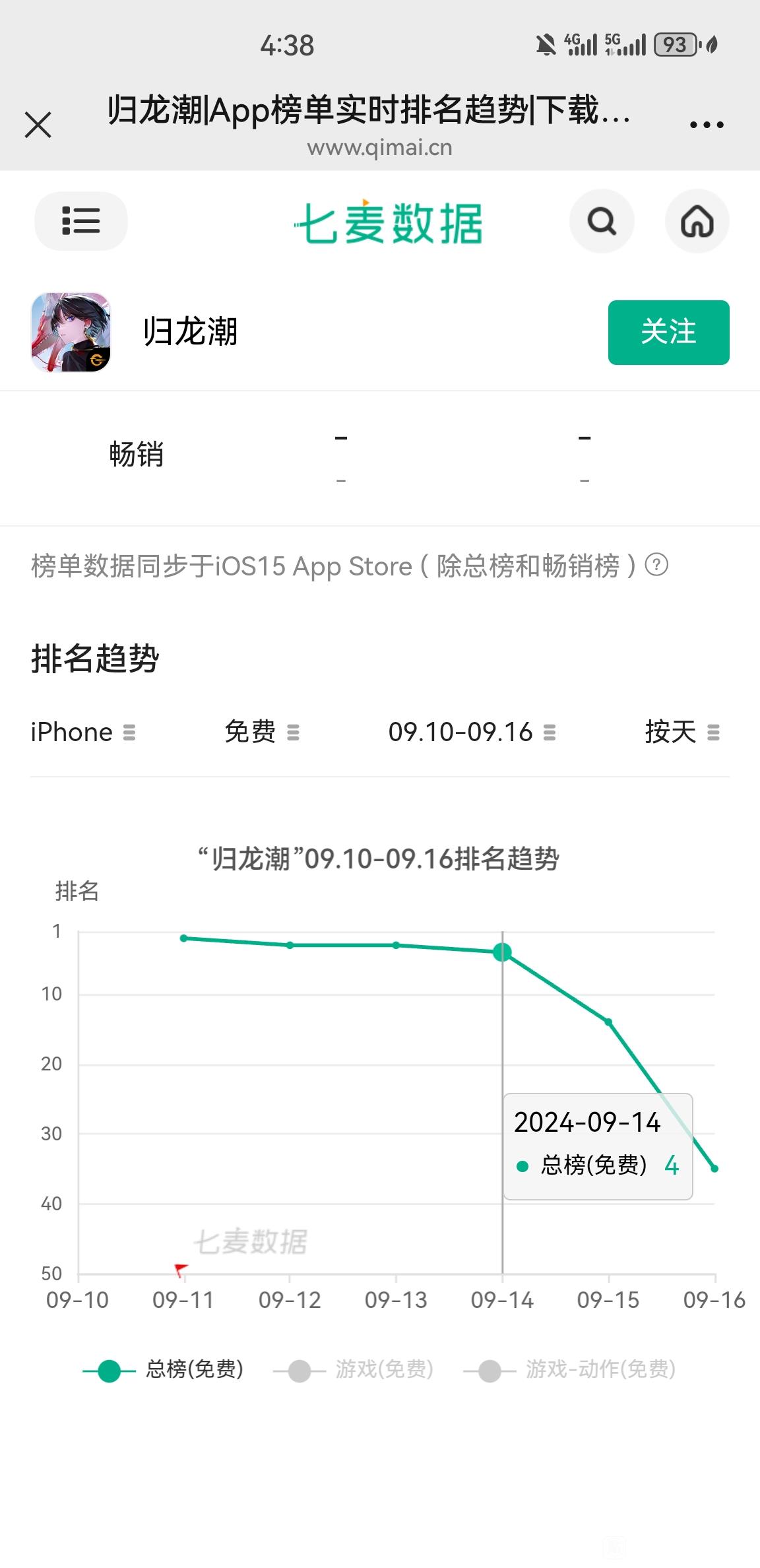Screen dimensions: 760x1568
Task: Open the search icon
Action: pyautogui.click(x=602, y=221)
